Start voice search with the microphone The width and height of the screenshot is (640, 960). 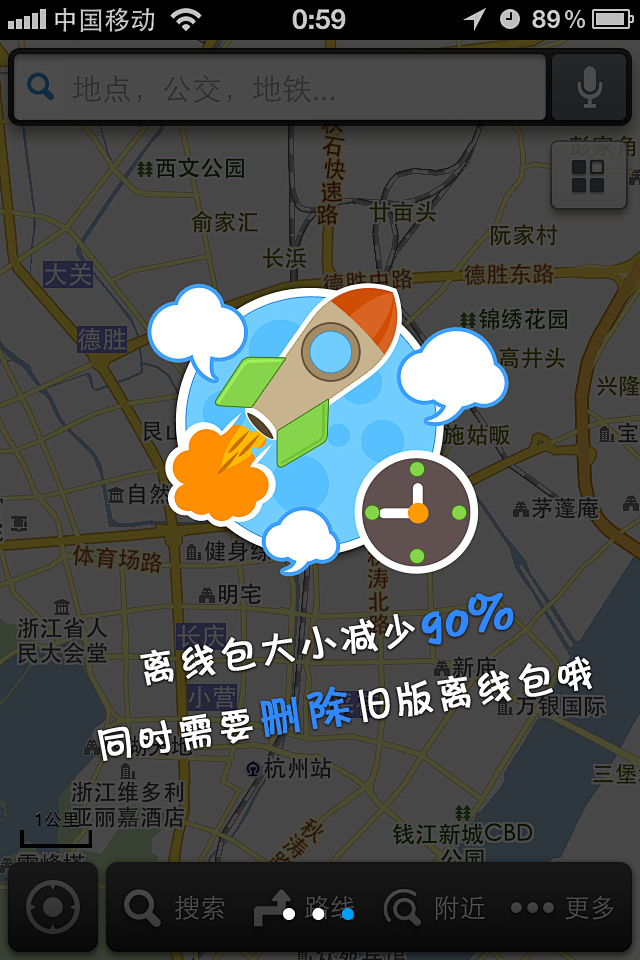click(x=590, y=88)
